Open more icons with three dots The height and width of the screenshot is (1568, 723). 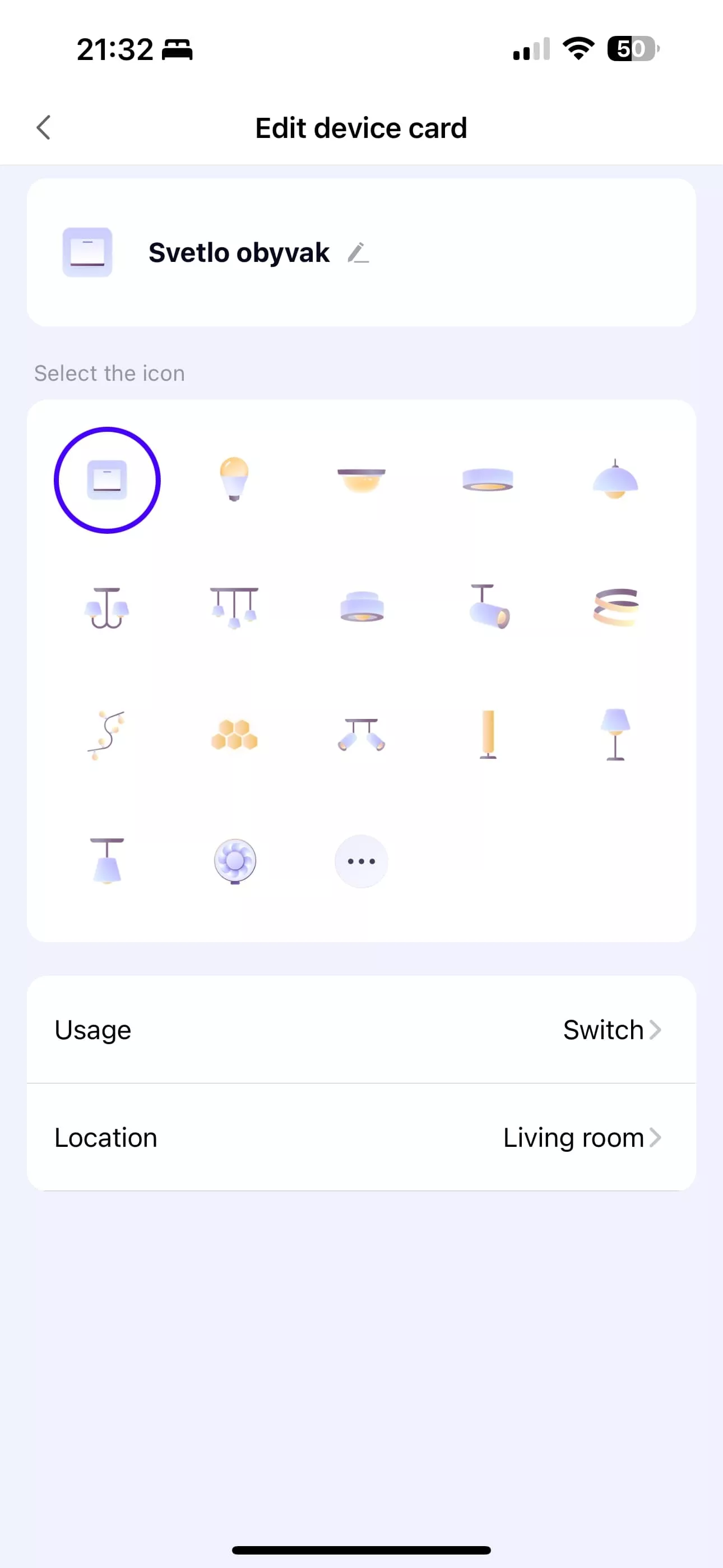tap(361, 861)
